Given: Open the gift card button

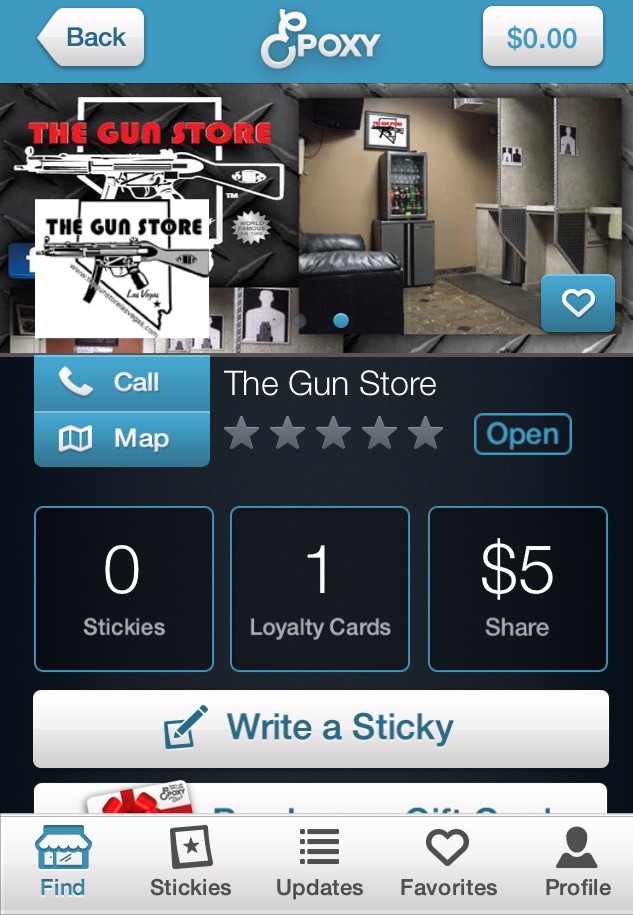Looking at the screenshot, I should (320, 800).
